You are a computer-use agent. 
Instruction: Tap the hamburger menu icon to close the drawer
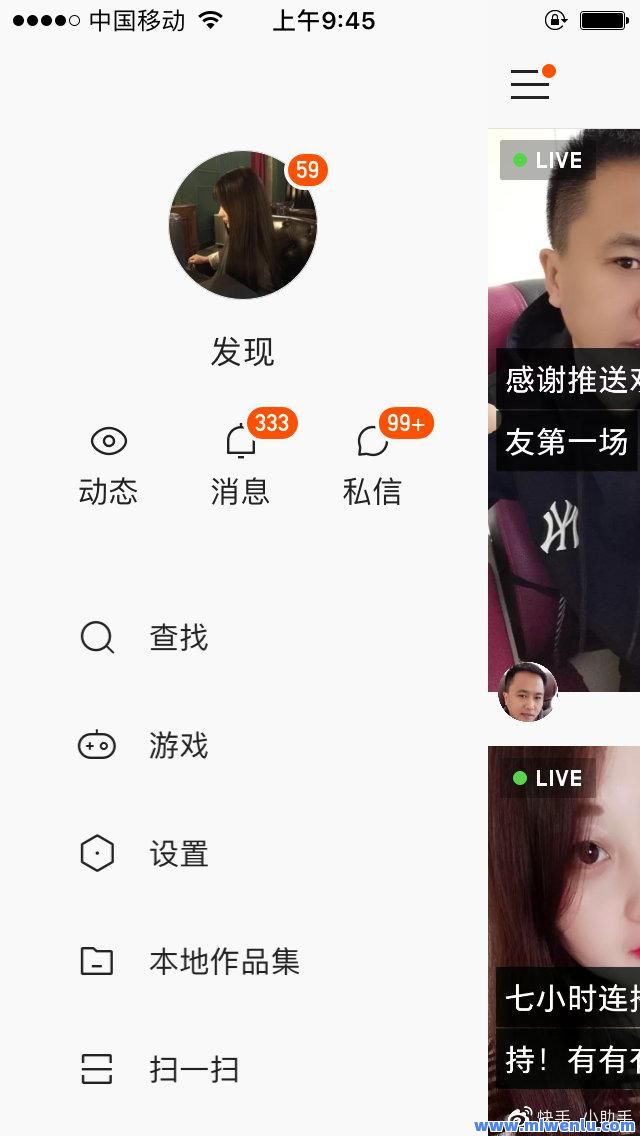point(530,84)
